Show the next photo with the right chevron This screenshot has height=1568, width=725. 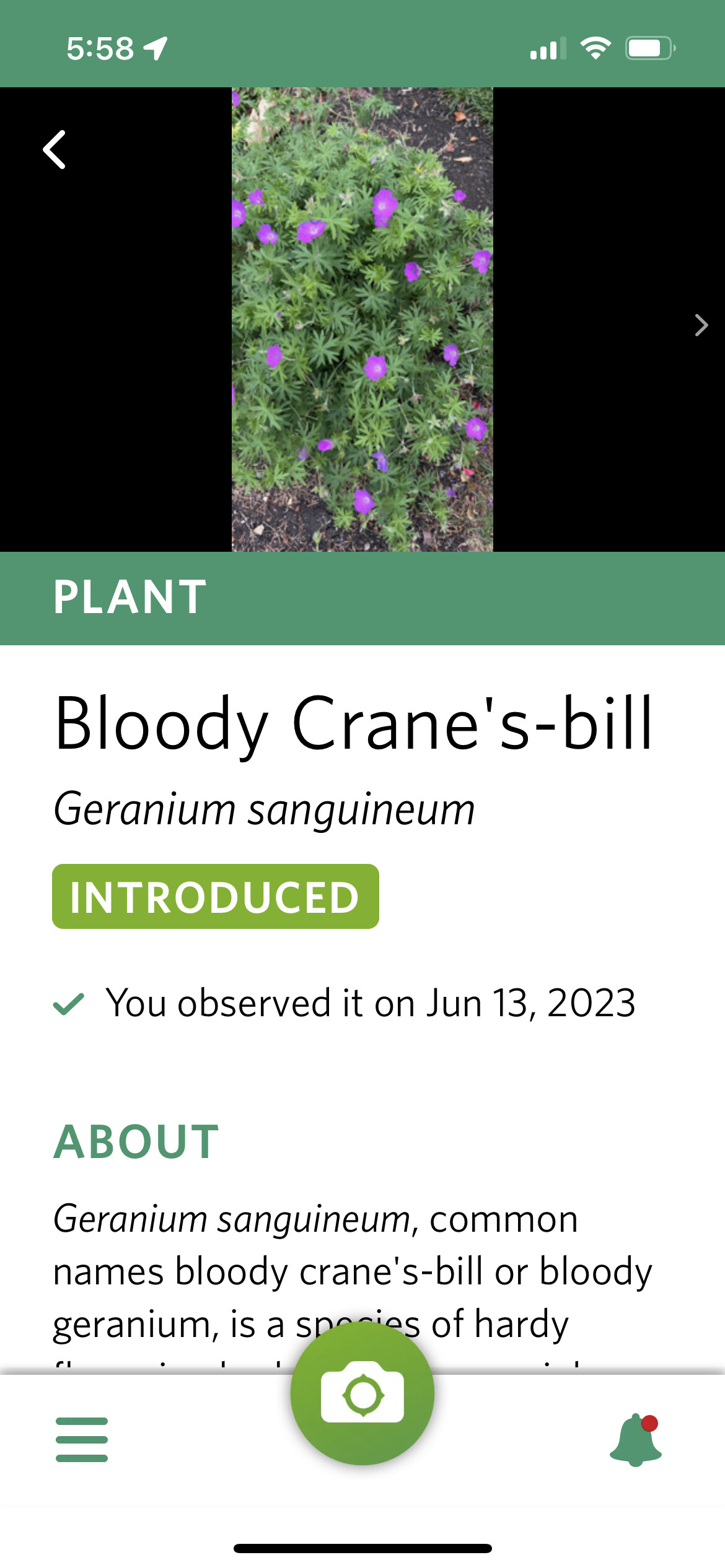point(701,325)
